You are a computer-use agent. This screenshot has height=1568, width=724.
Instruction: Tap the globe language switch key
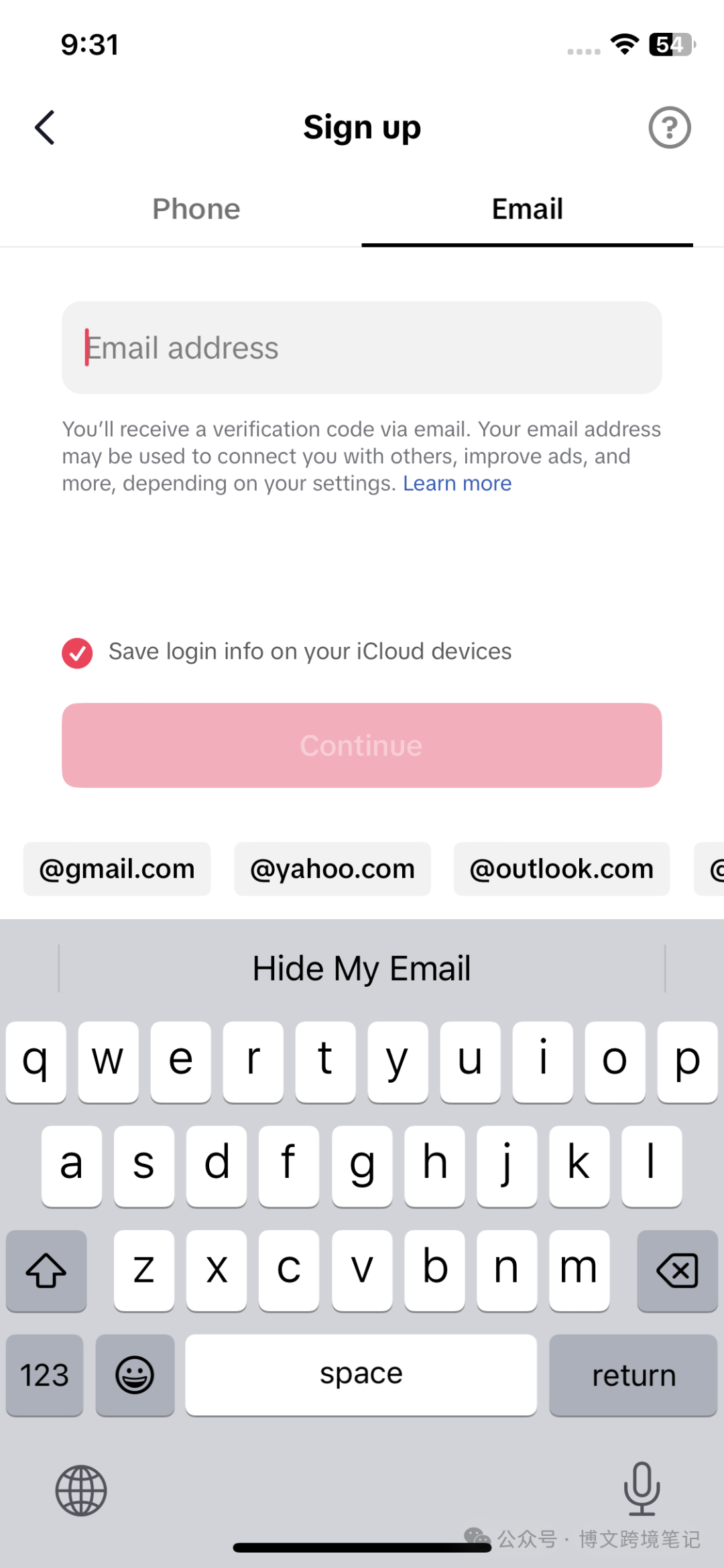(x=81, y=1490)
